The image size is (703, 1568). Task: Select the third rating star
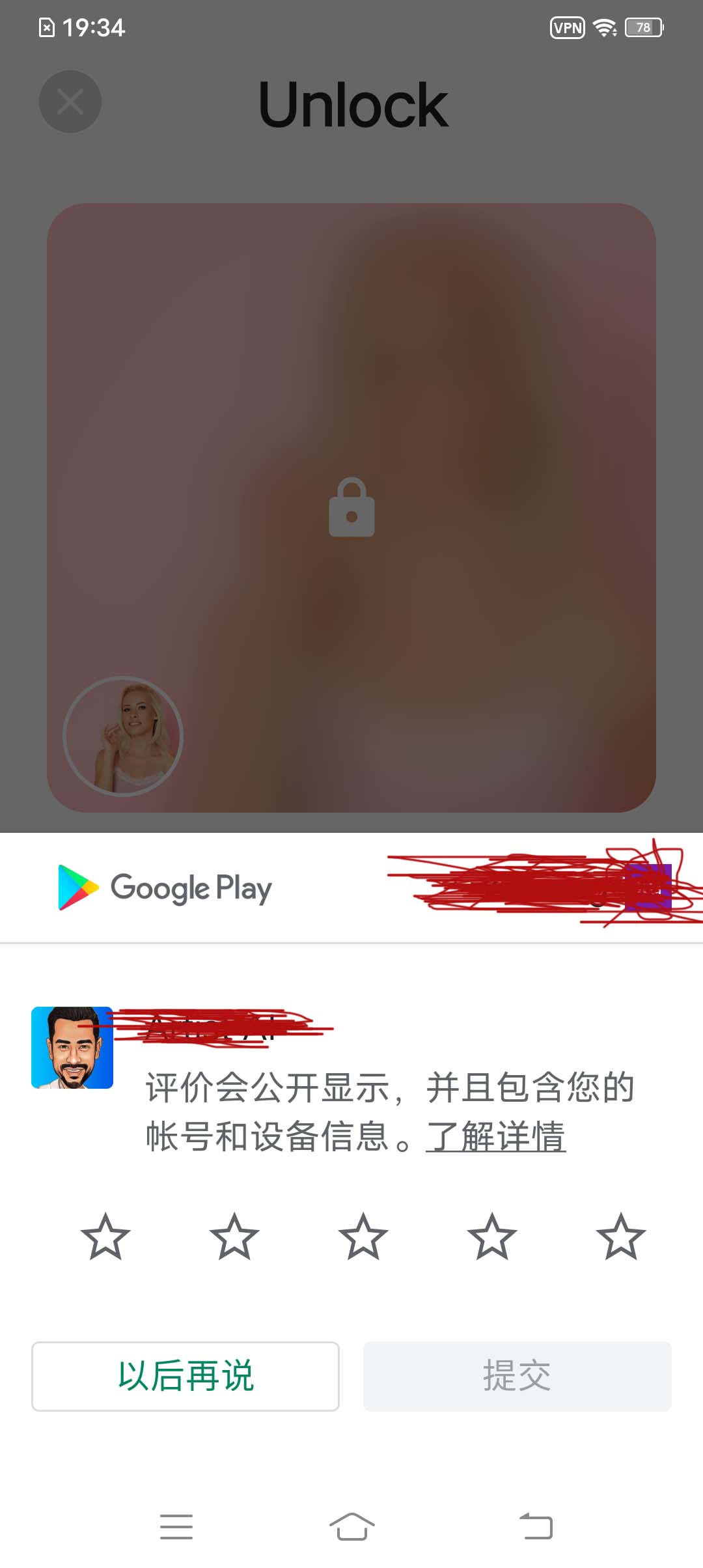click(x=363, y=1236)
